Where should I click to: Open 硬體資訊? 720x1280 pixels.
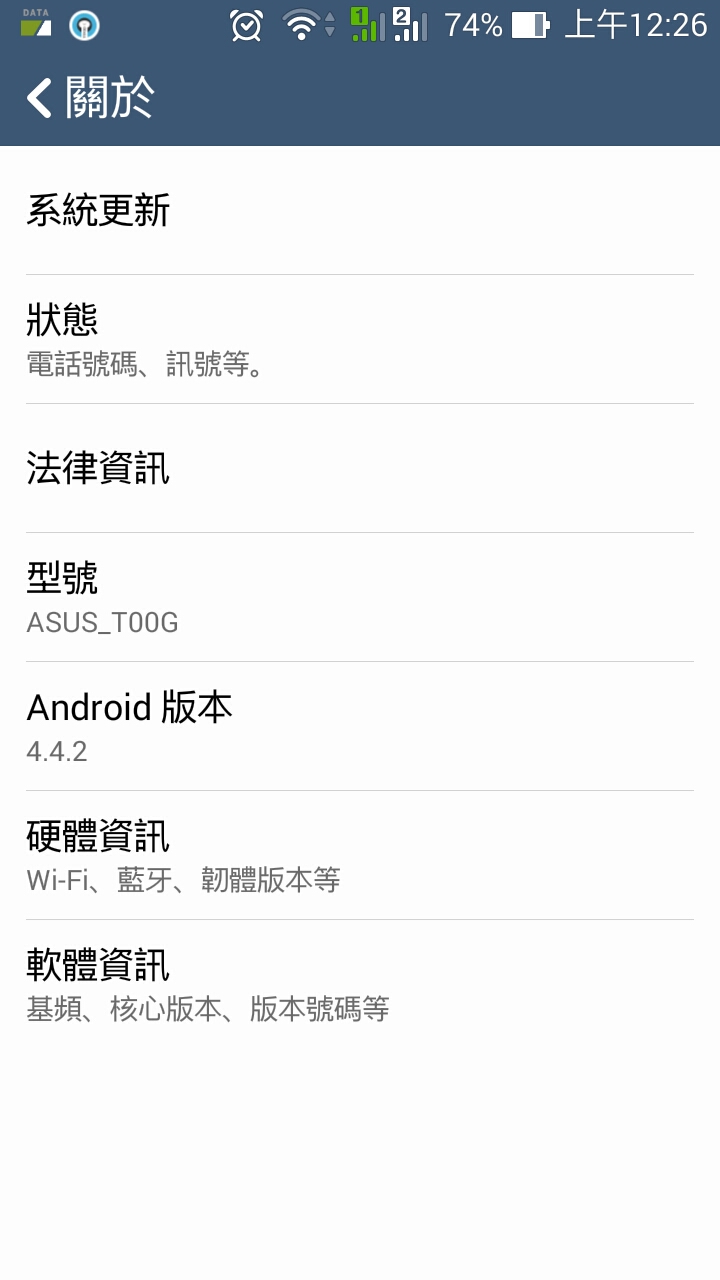point(360,856)
